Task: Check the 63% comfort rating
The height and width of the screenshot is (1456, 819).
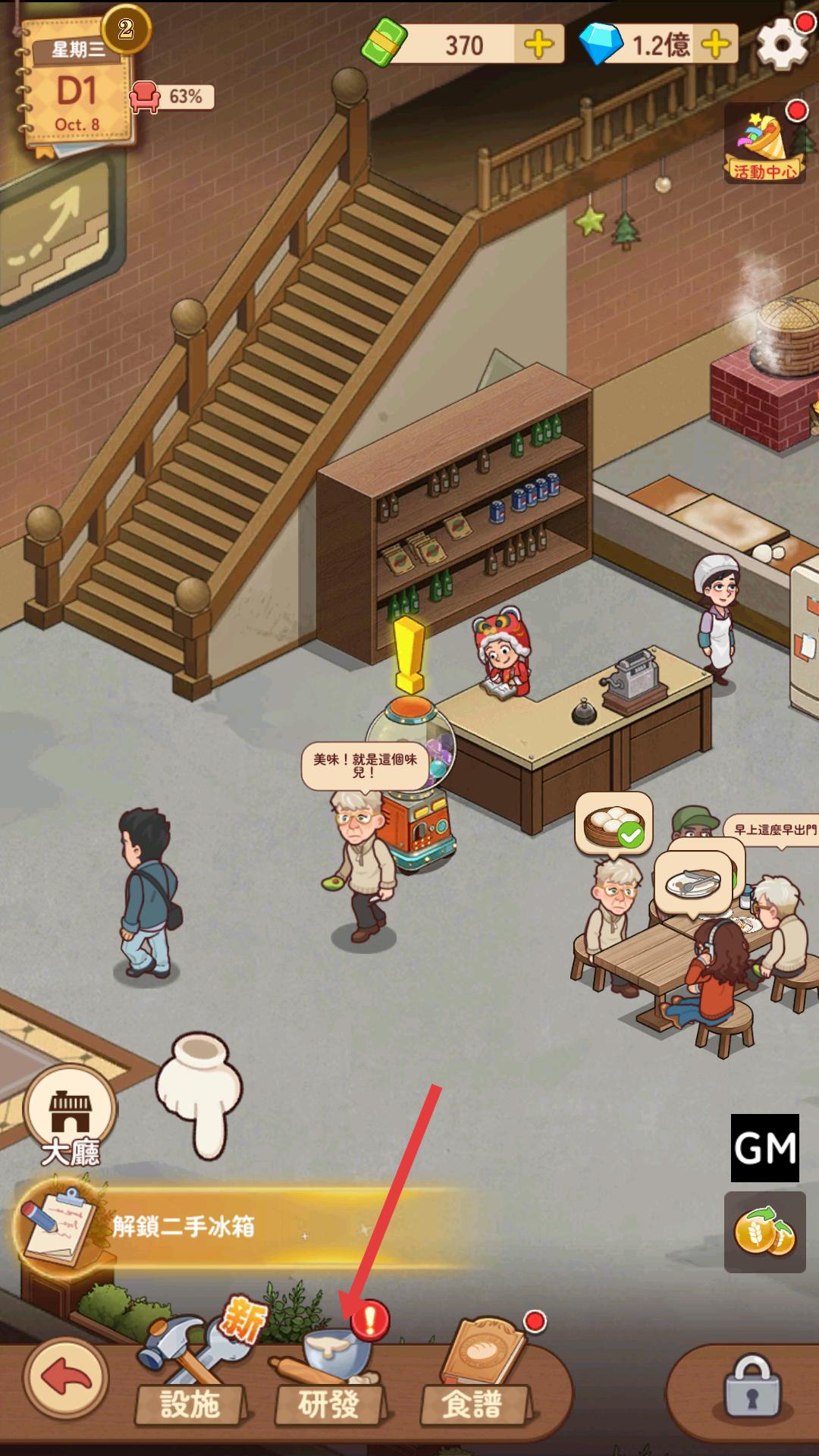Action: (173, 97)
